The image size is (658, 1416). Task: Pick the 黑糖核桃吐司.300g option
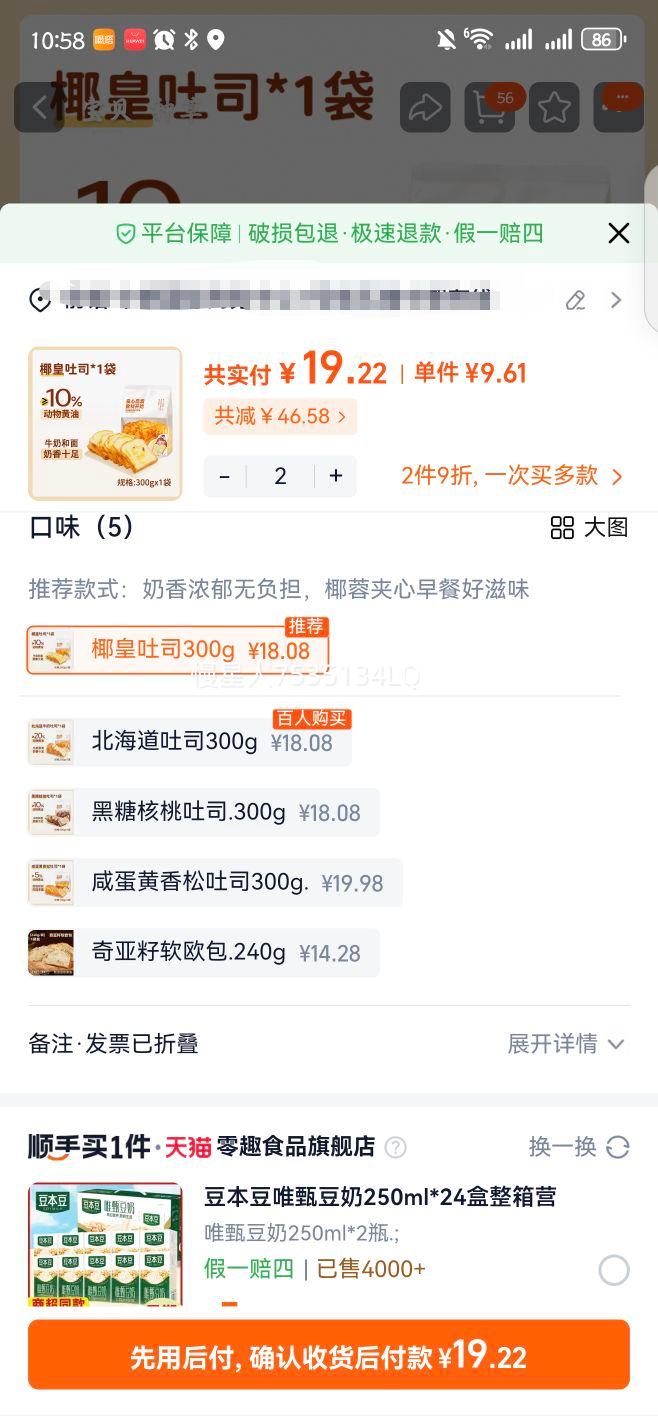coord(204,812)
